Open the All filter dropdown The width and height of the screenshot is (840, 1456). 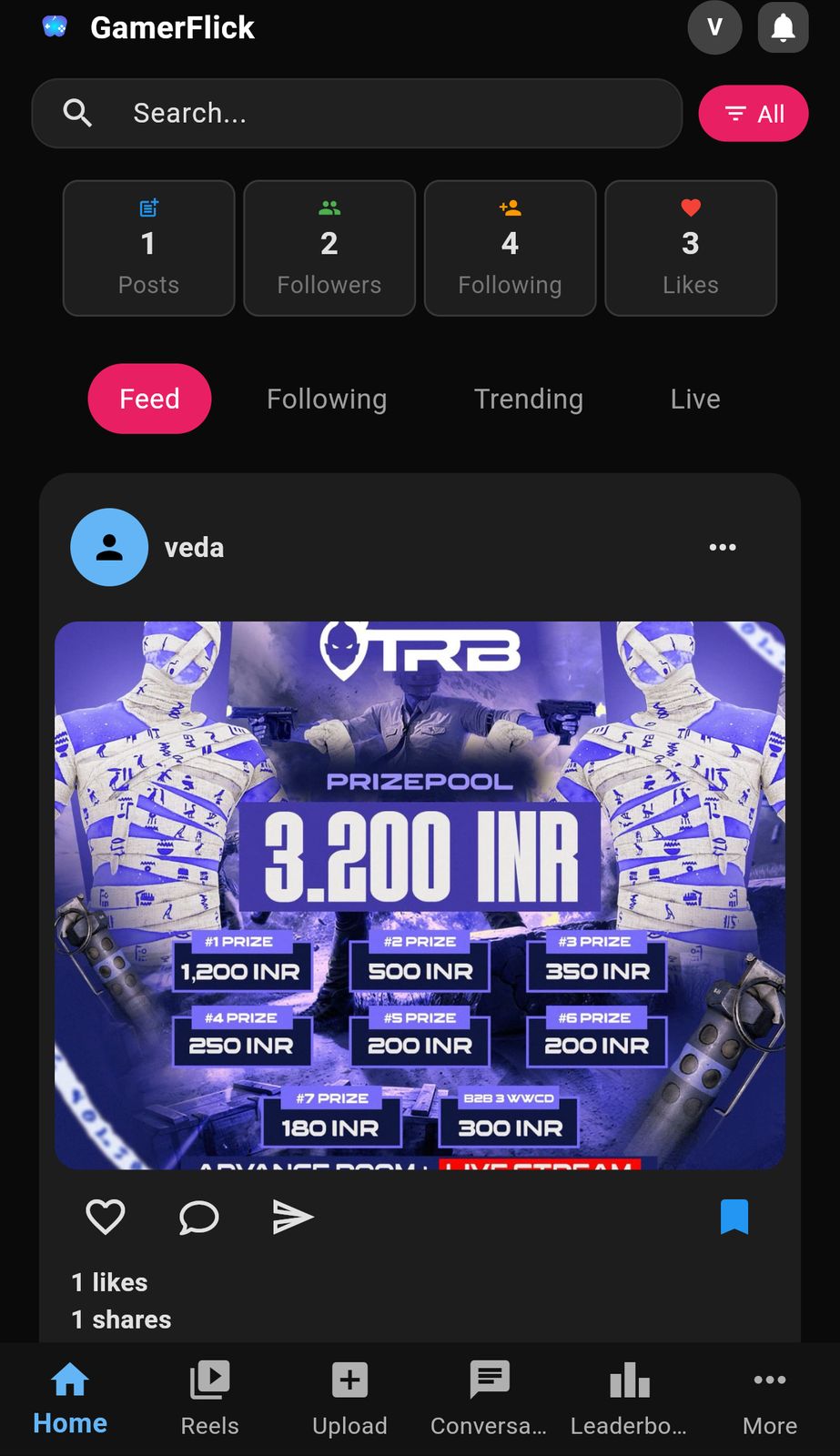pyautogui.click(x=754, y=113)
